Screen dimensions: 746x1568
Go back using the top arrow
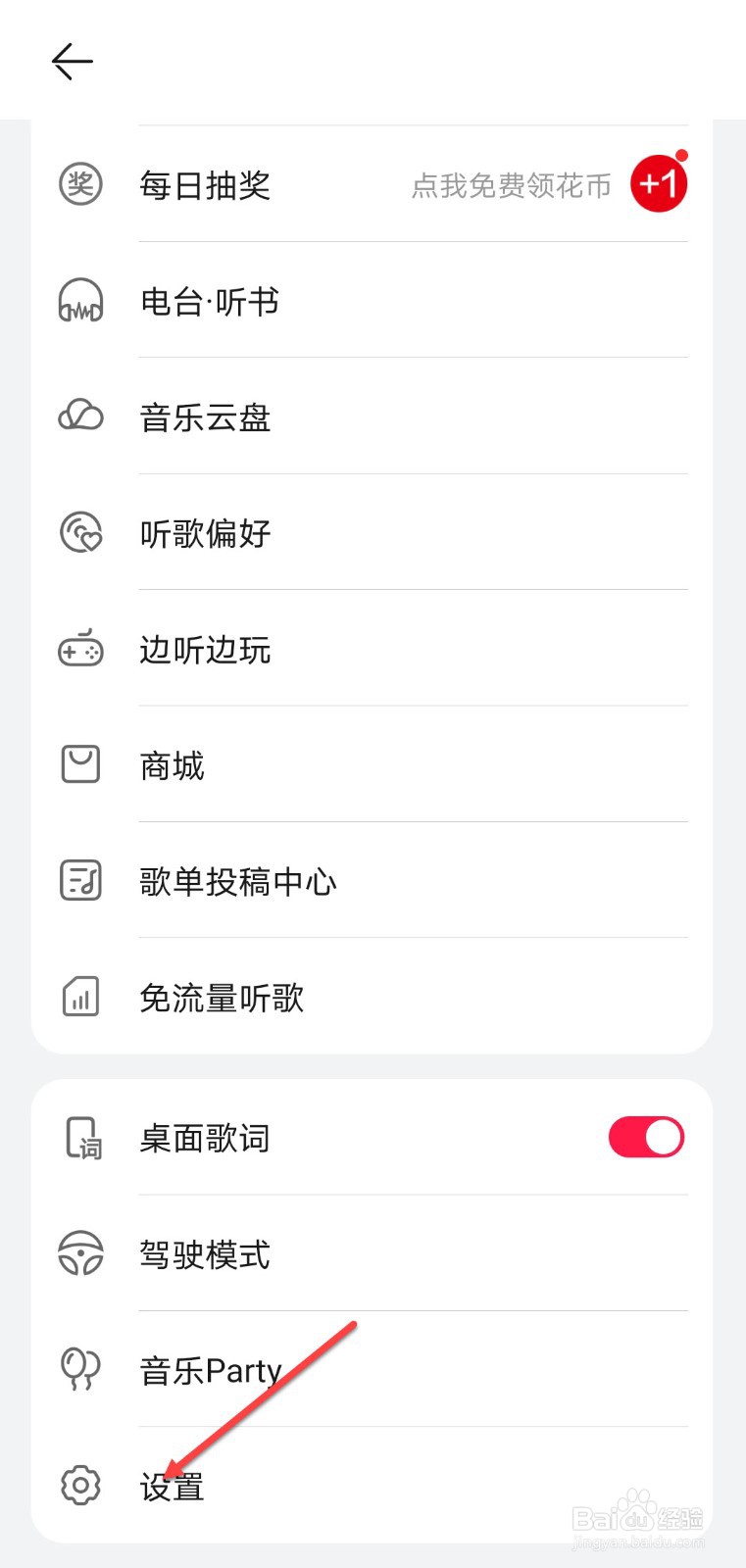(72, 62)
